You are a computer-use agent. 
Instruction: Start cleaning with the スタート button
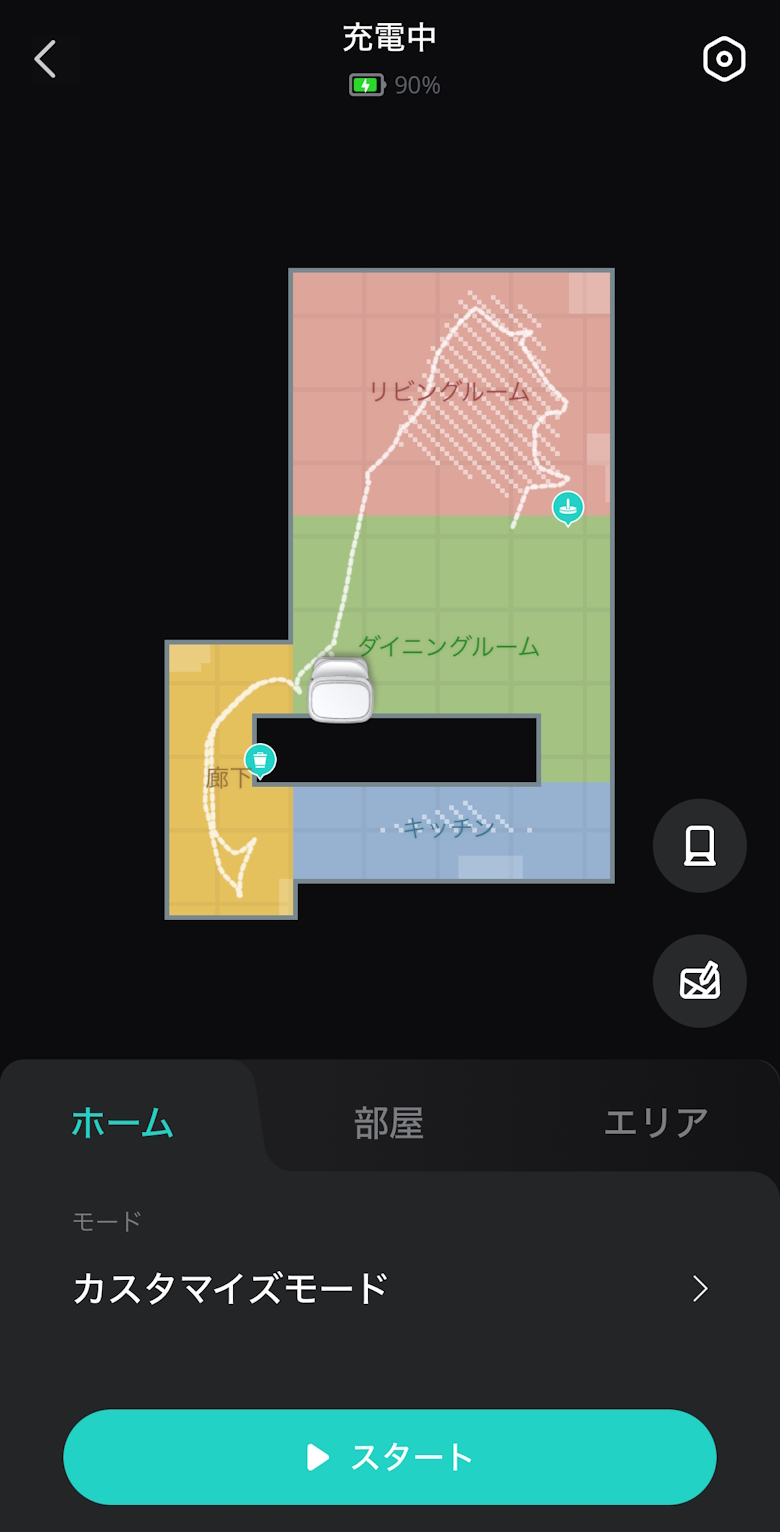[x=390, y=1457]
